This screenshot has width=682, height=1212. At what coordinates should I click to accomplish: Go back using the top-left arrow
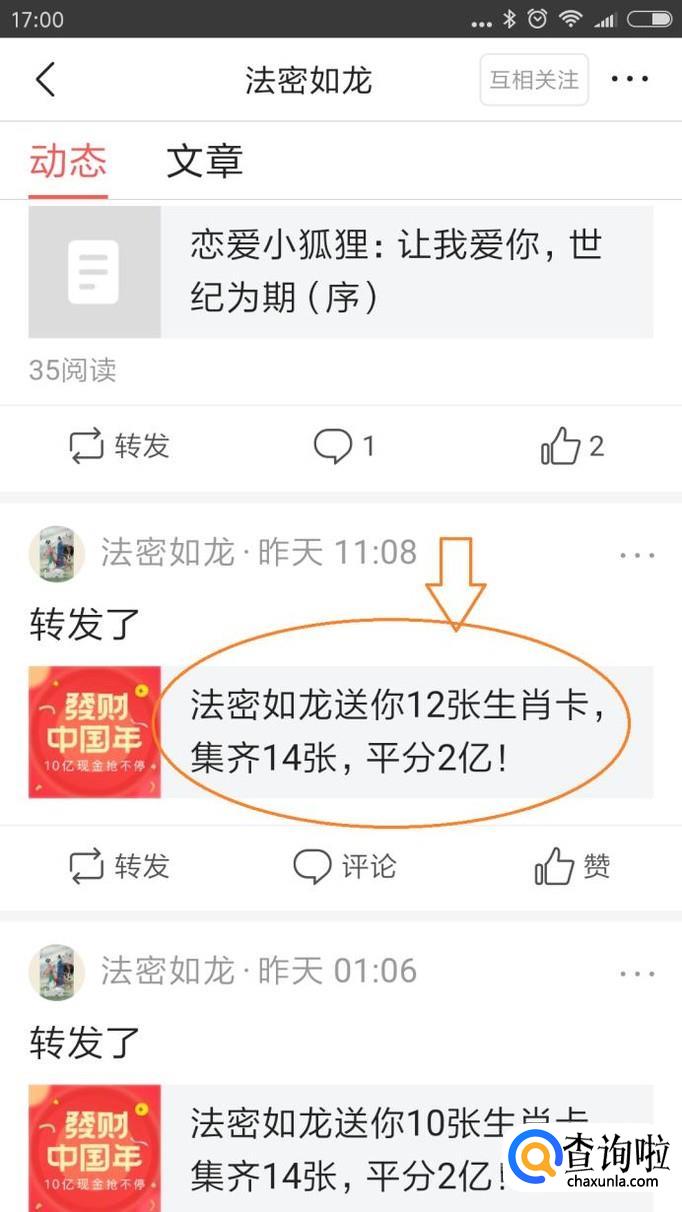point(45,80)
